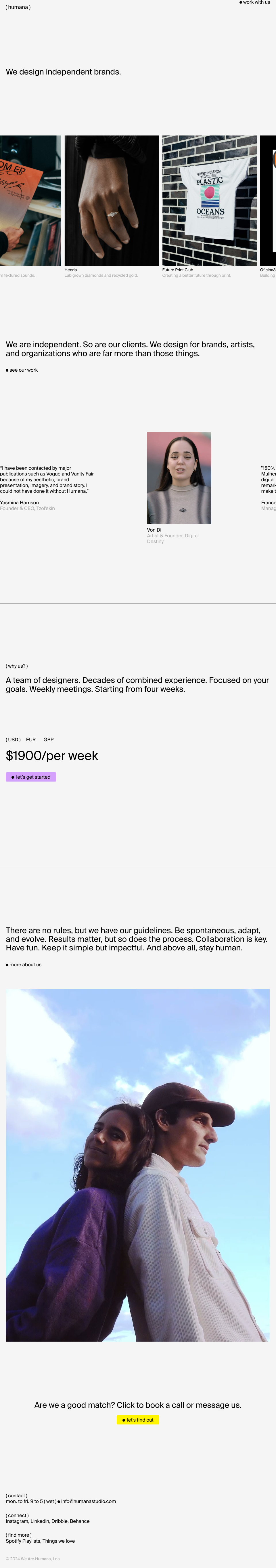Follow the see our work link
The height and width of the screenshot is (1568, 276).
point(22,370)
